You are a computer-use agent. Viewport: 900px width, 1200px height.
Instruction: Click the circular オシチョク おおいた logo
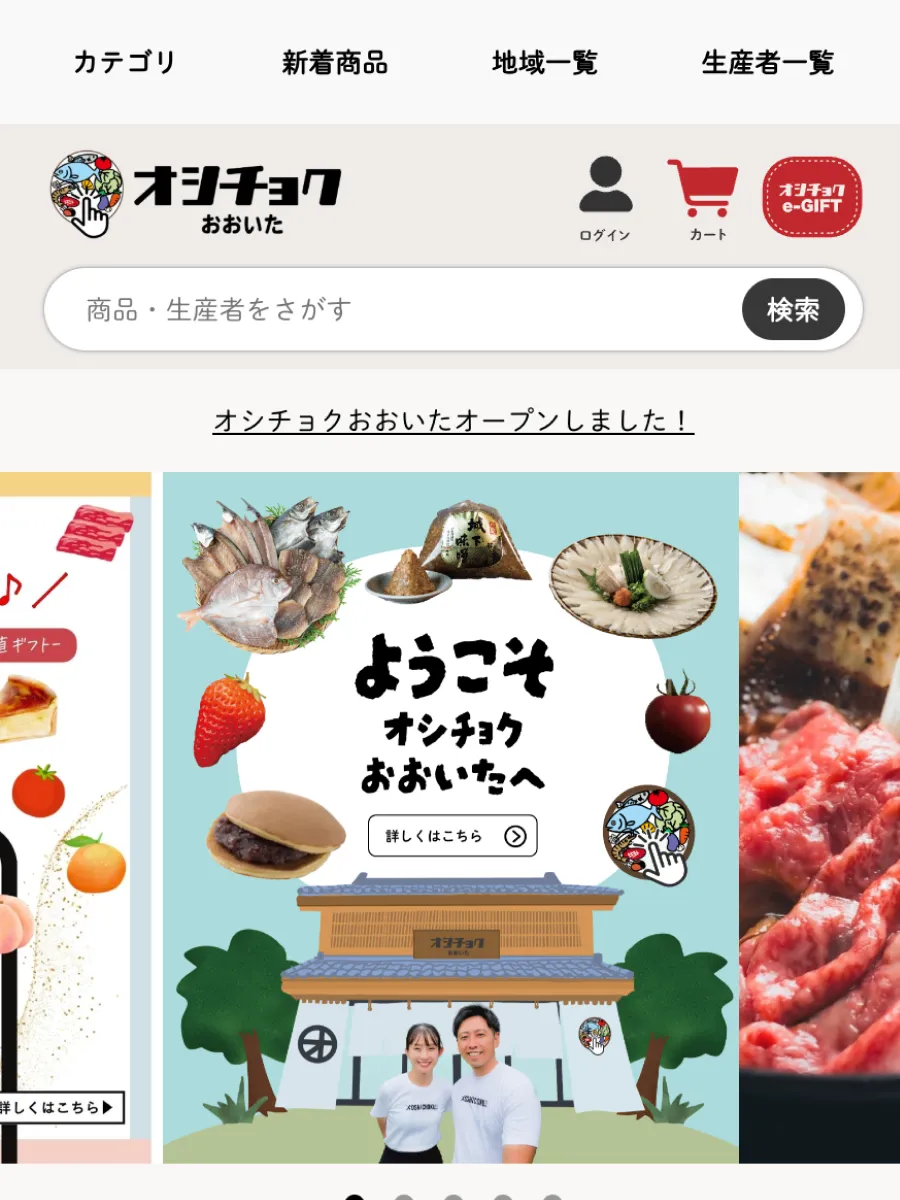(x=90, y=190)
